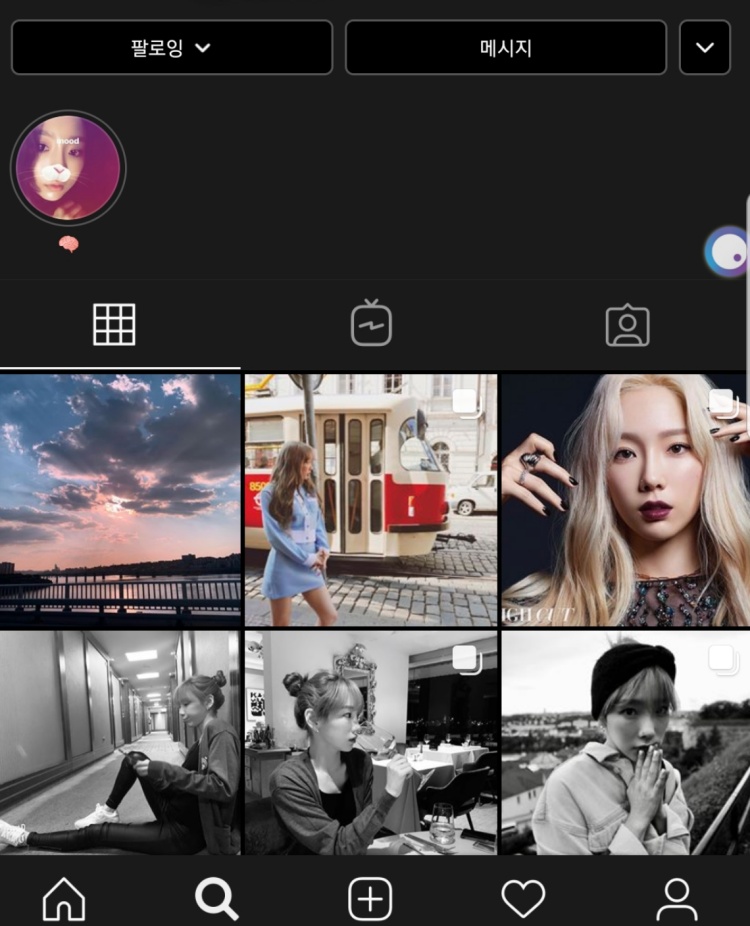
Task: Open the search and explore tab
Action: (216, 899)
